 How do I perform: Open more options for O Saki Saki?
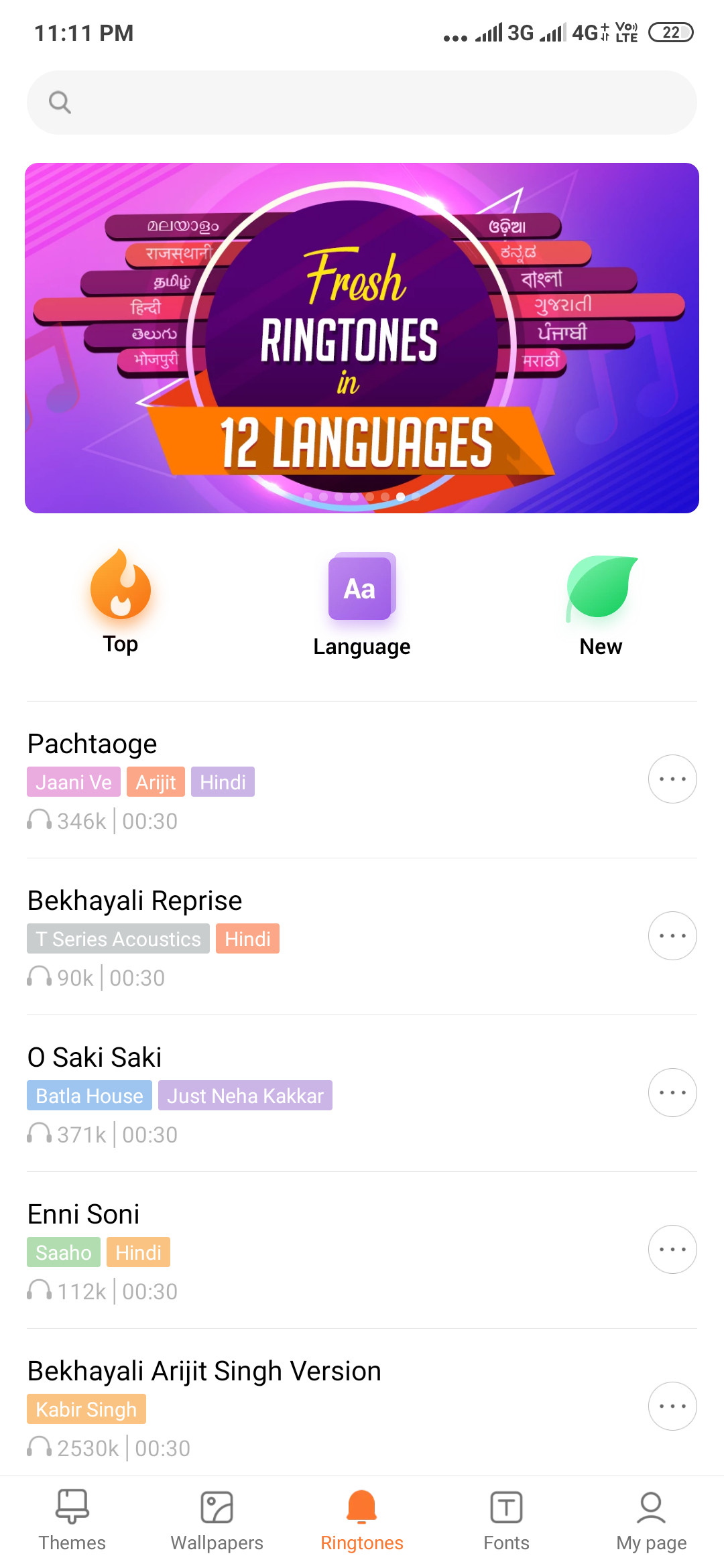click(672, 1093)
